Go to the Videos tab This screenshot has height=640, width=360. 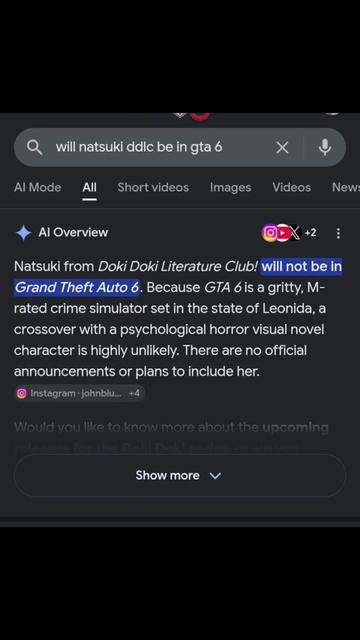(x=291, y=187)
